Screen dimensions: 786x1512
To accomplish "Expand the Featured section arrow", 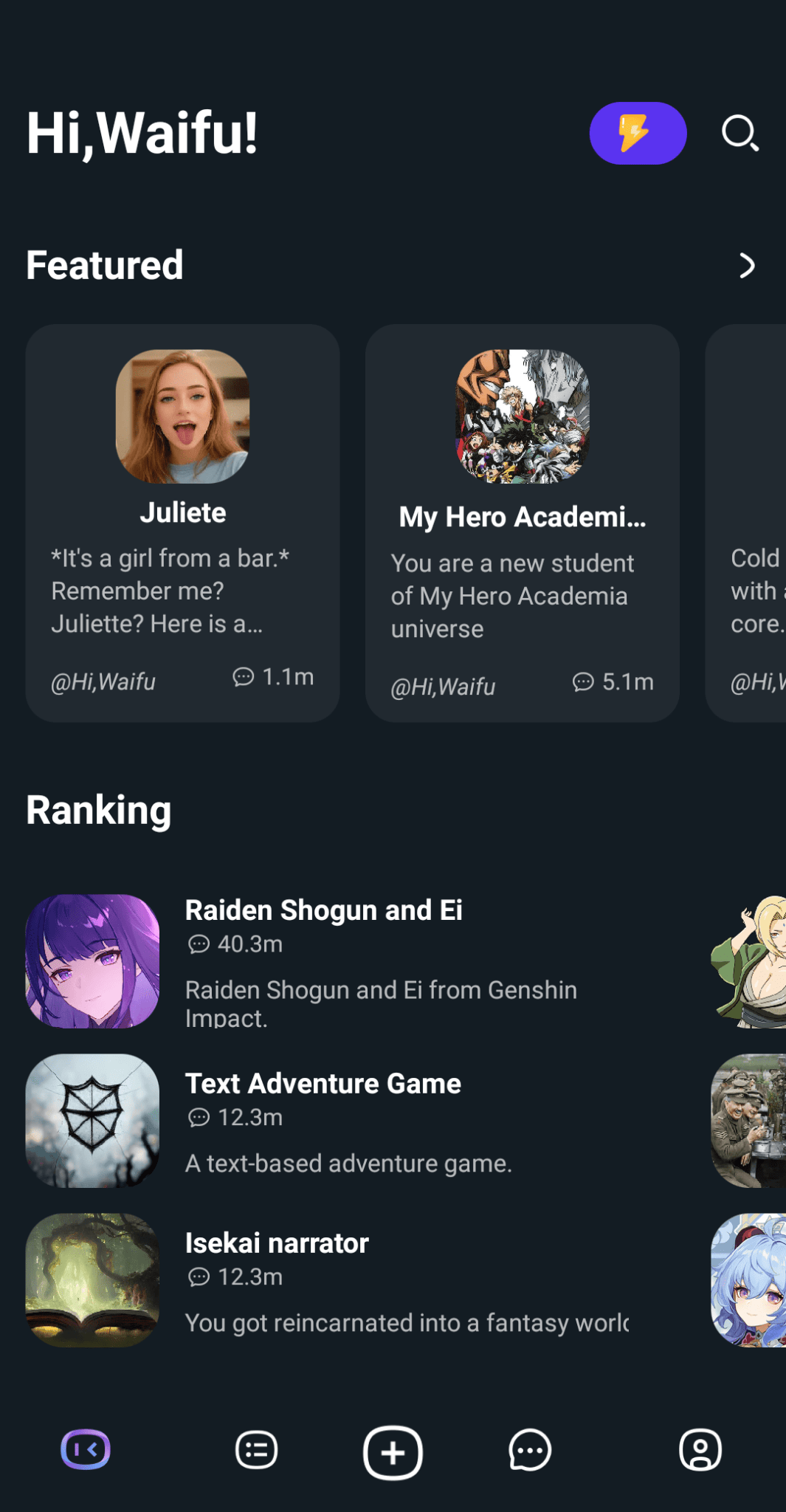I will (747, 266).
